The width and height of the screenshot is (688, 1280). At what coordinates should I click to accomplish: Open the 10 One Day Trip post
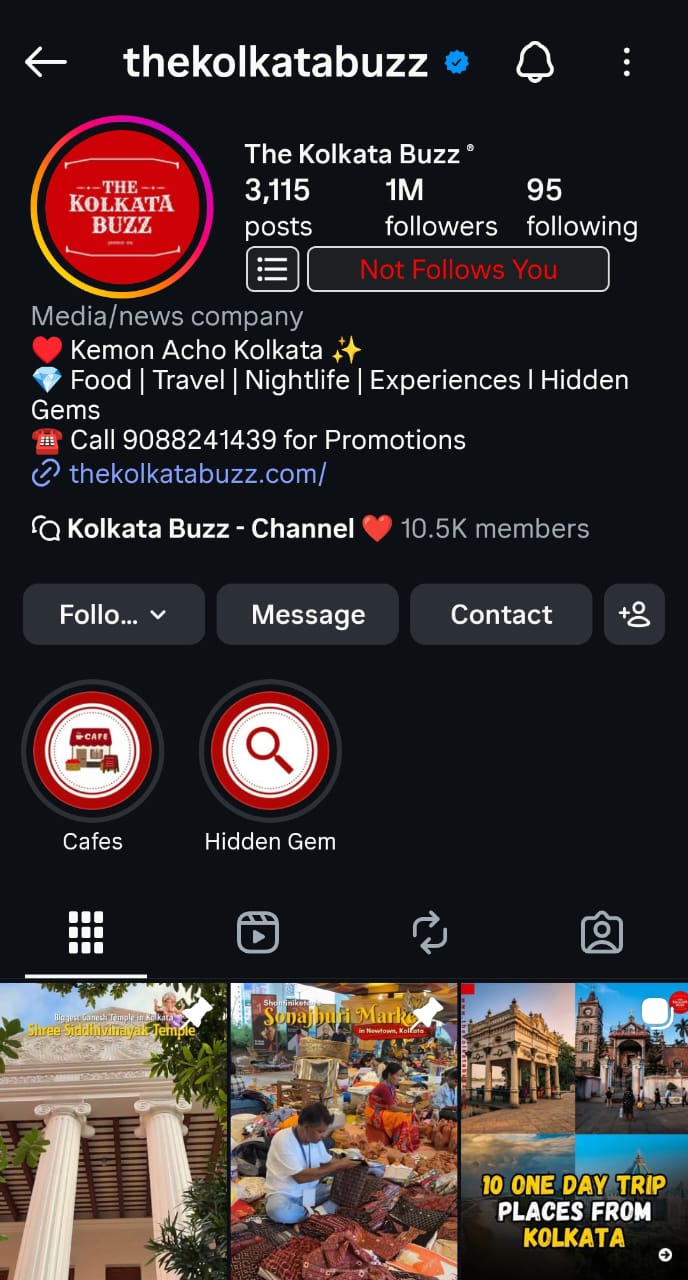(574, 1130)
